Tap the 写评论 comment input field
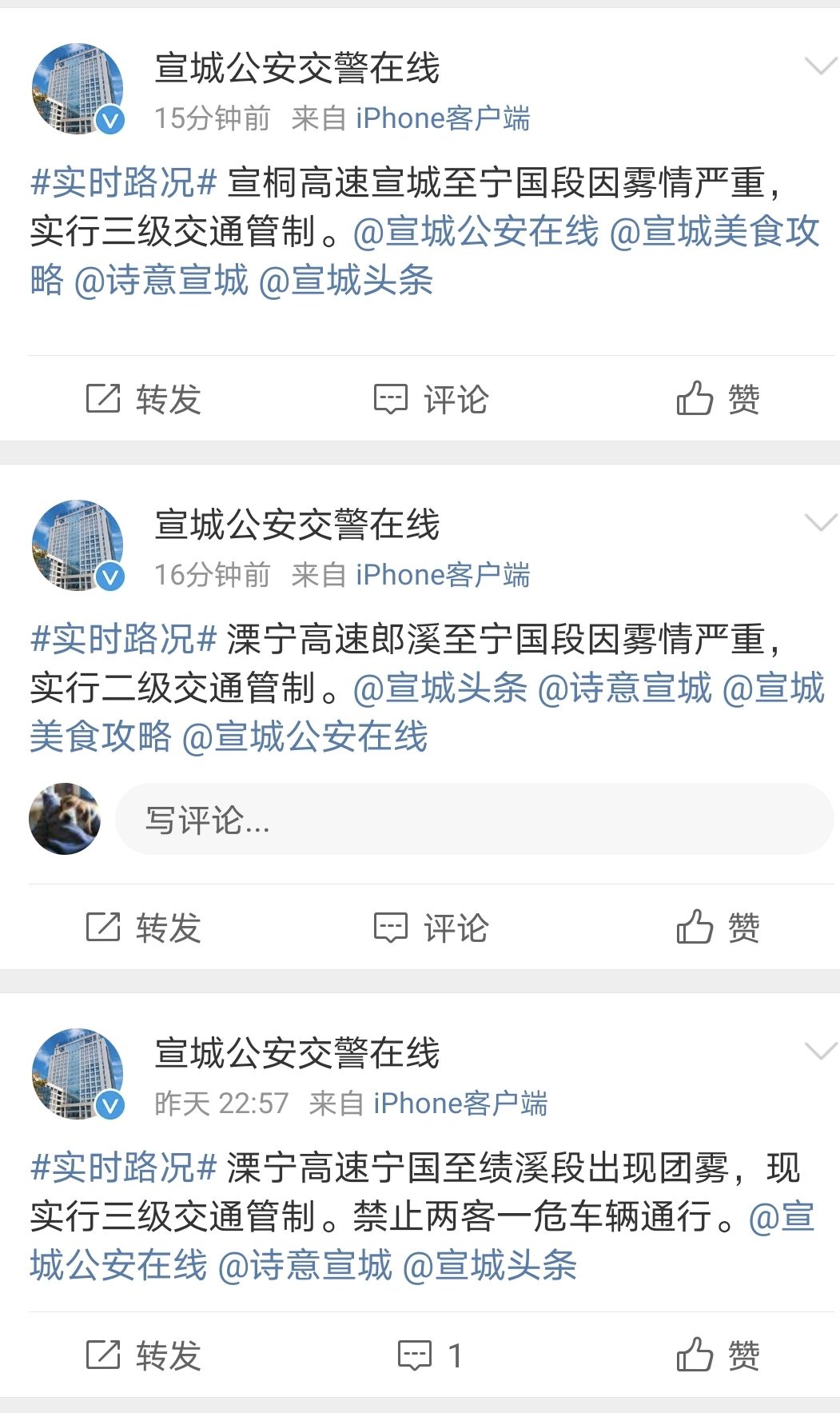Viewport: 840px width, 1413px height. point(474,820)
